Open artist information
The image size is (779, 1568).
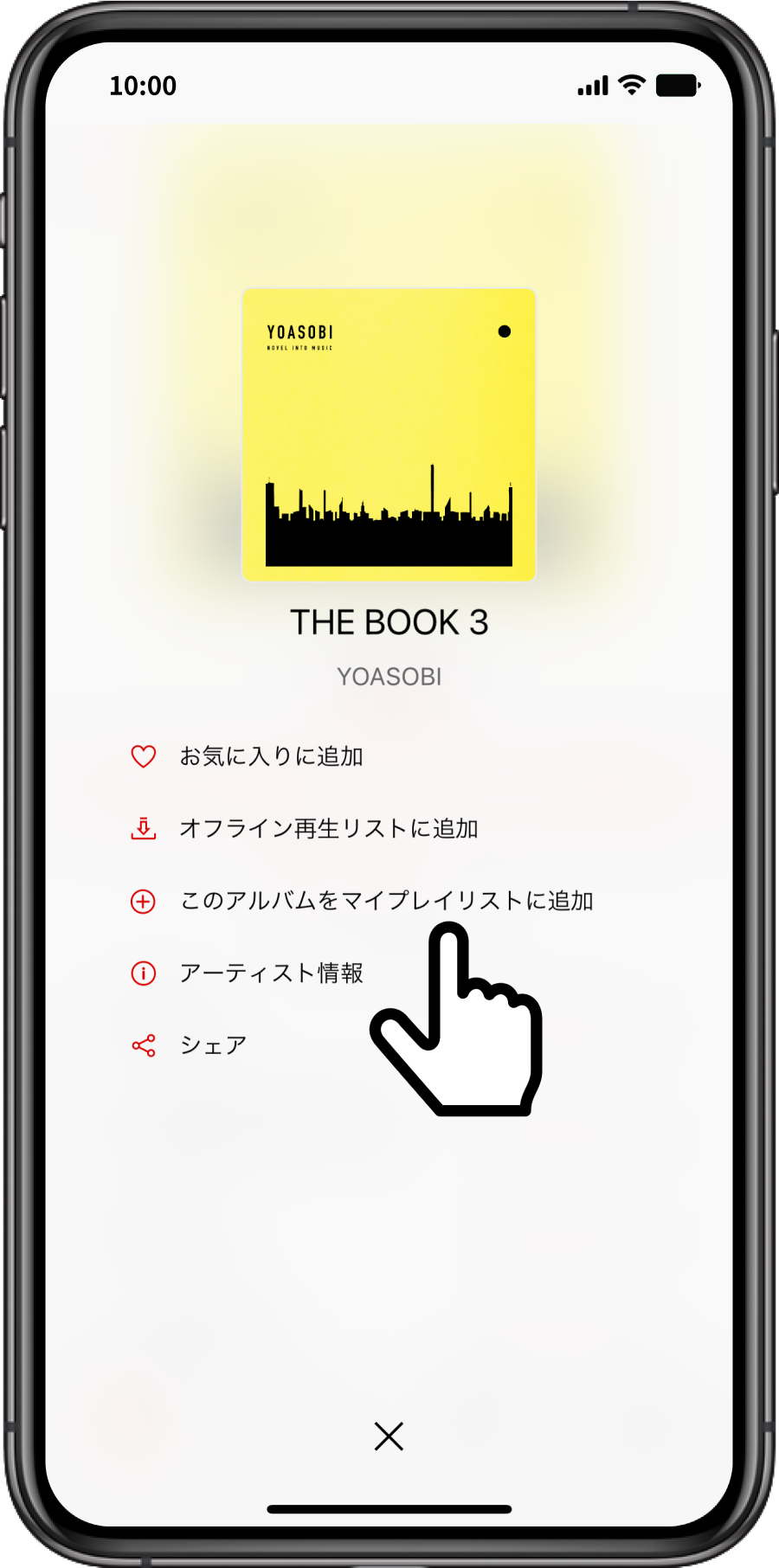point(270,974)
